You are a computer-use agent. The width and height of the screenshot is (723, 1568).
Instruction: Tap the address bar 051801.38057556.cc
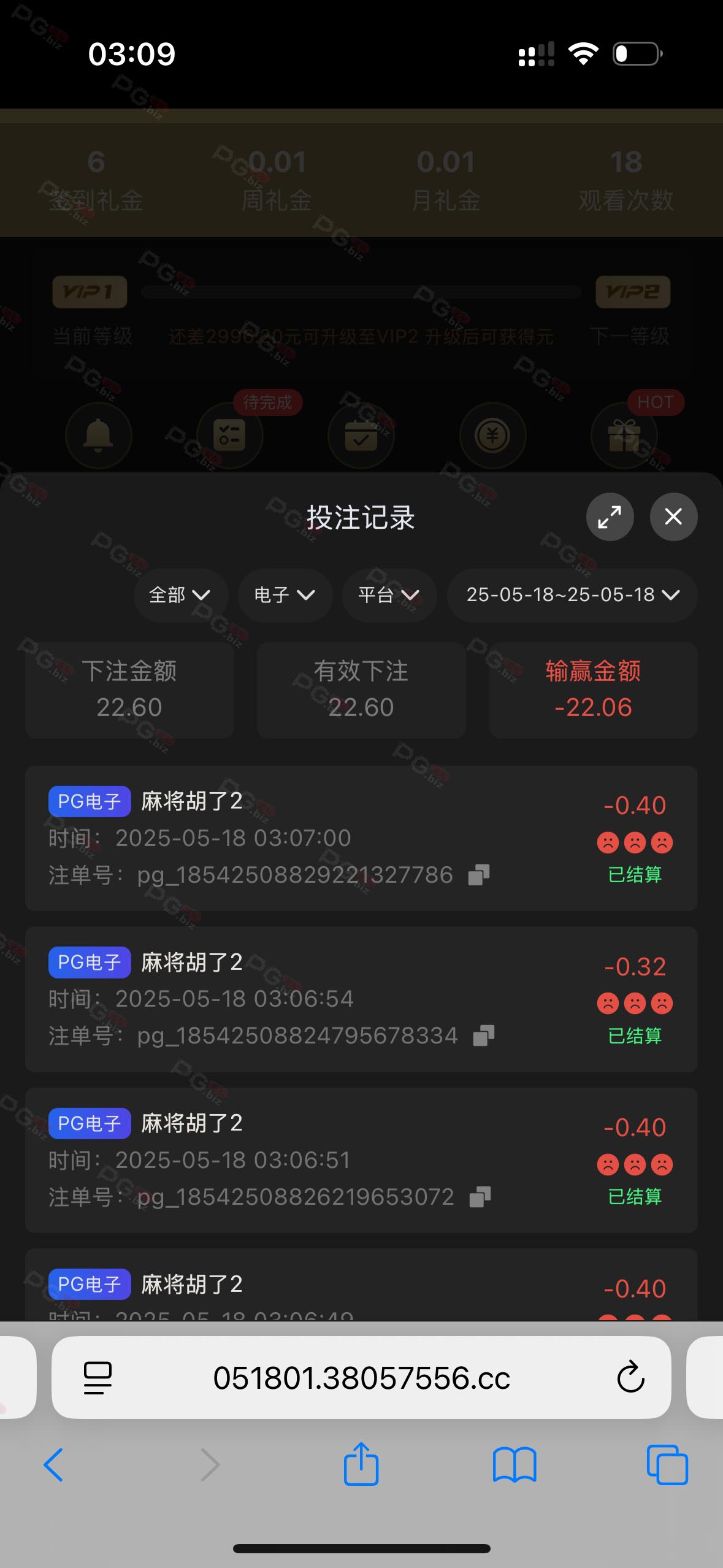coord(361,1377)
